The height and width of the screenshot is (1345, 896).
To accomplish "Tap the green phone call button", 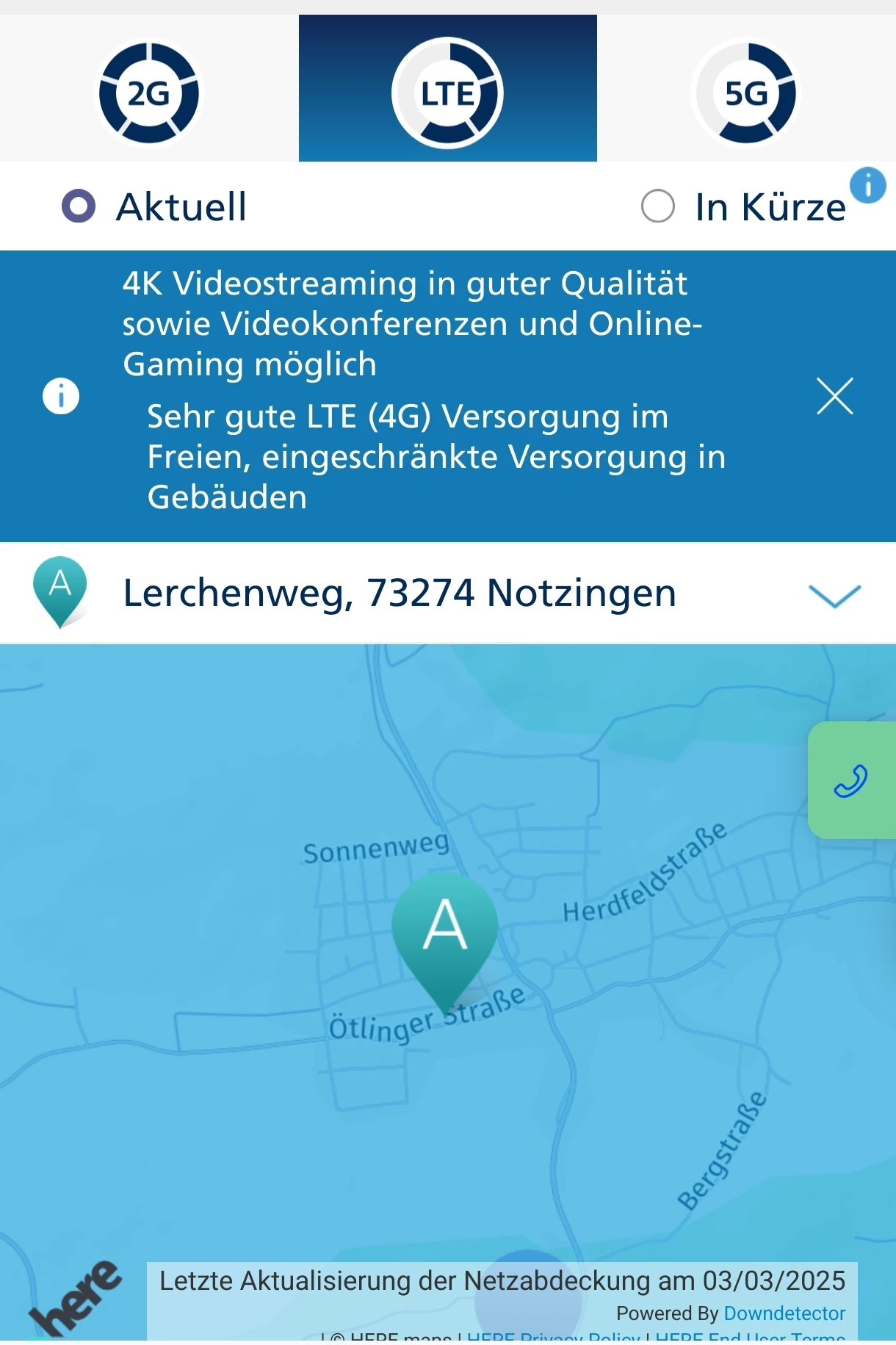I will pyautogui.click(x=851, y=780).
